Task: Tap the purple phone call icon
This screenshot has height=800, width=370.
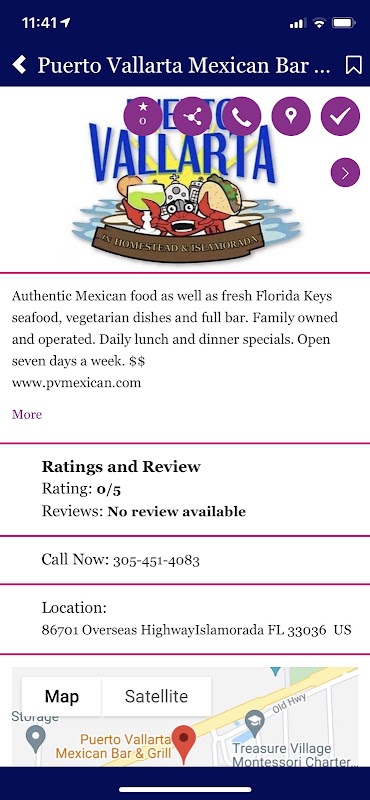Action: (241, 116)
